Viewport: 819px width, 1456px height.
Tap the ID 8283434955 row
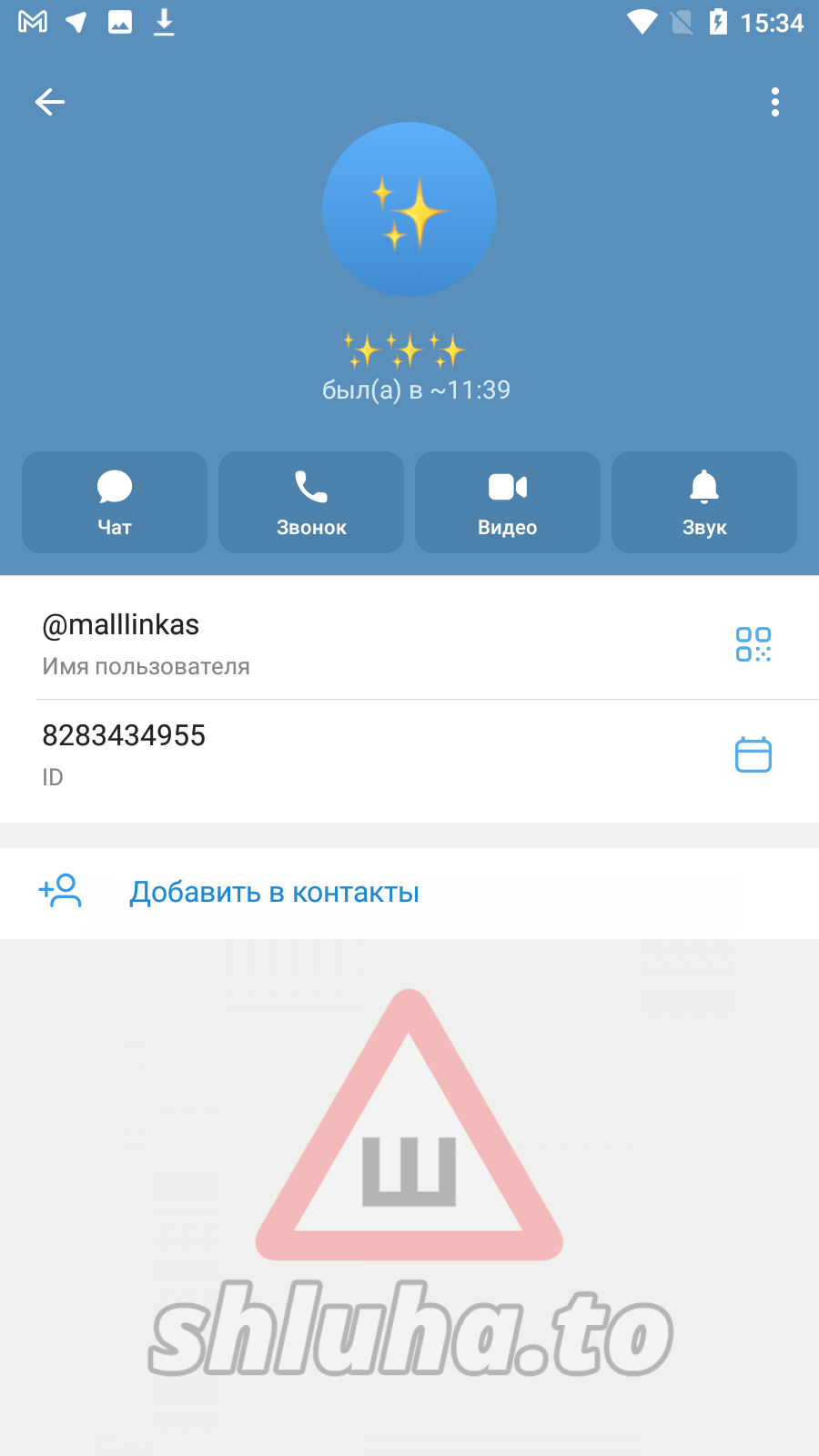[273, 754]
